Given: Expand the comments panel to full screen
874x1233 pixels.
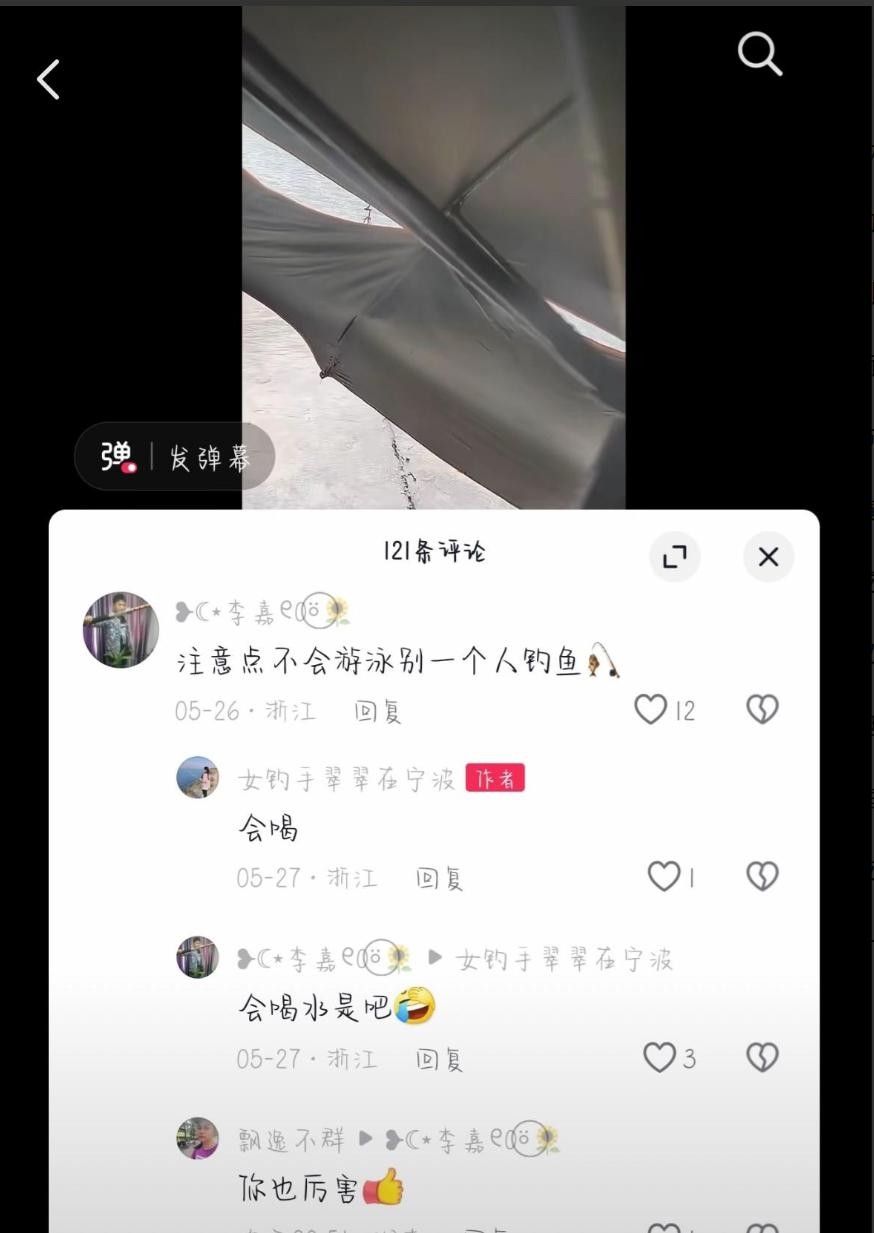Looking at the screenshot, I should coord(675,557).
